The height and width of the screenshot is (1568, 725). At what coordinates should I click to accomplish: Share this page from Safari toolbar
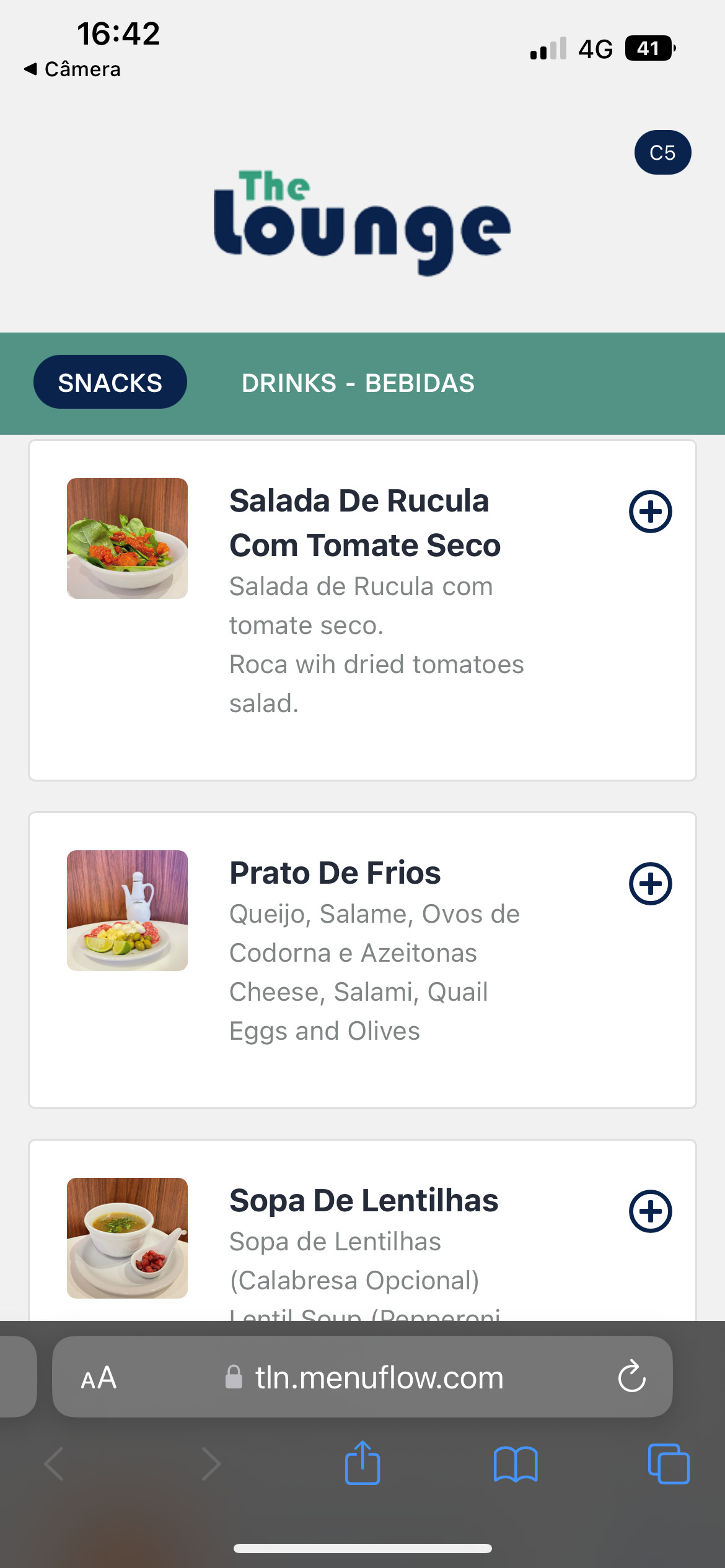[x=362, y=1463]
